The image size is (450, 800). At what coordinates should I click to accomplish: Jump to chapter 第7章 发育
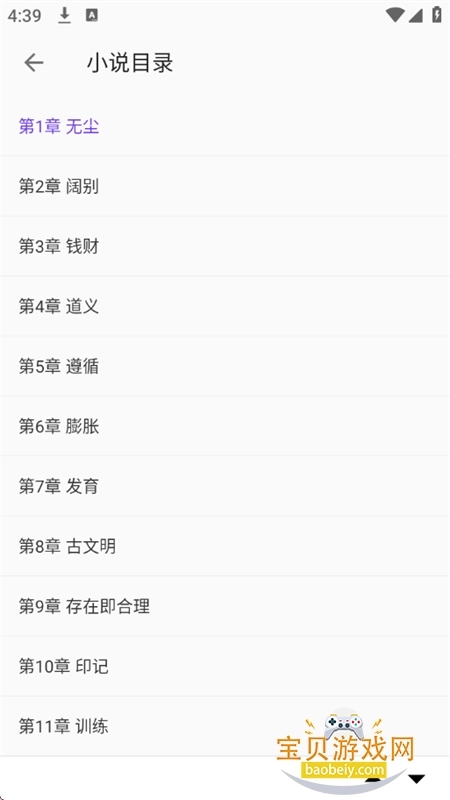(225, 486)
